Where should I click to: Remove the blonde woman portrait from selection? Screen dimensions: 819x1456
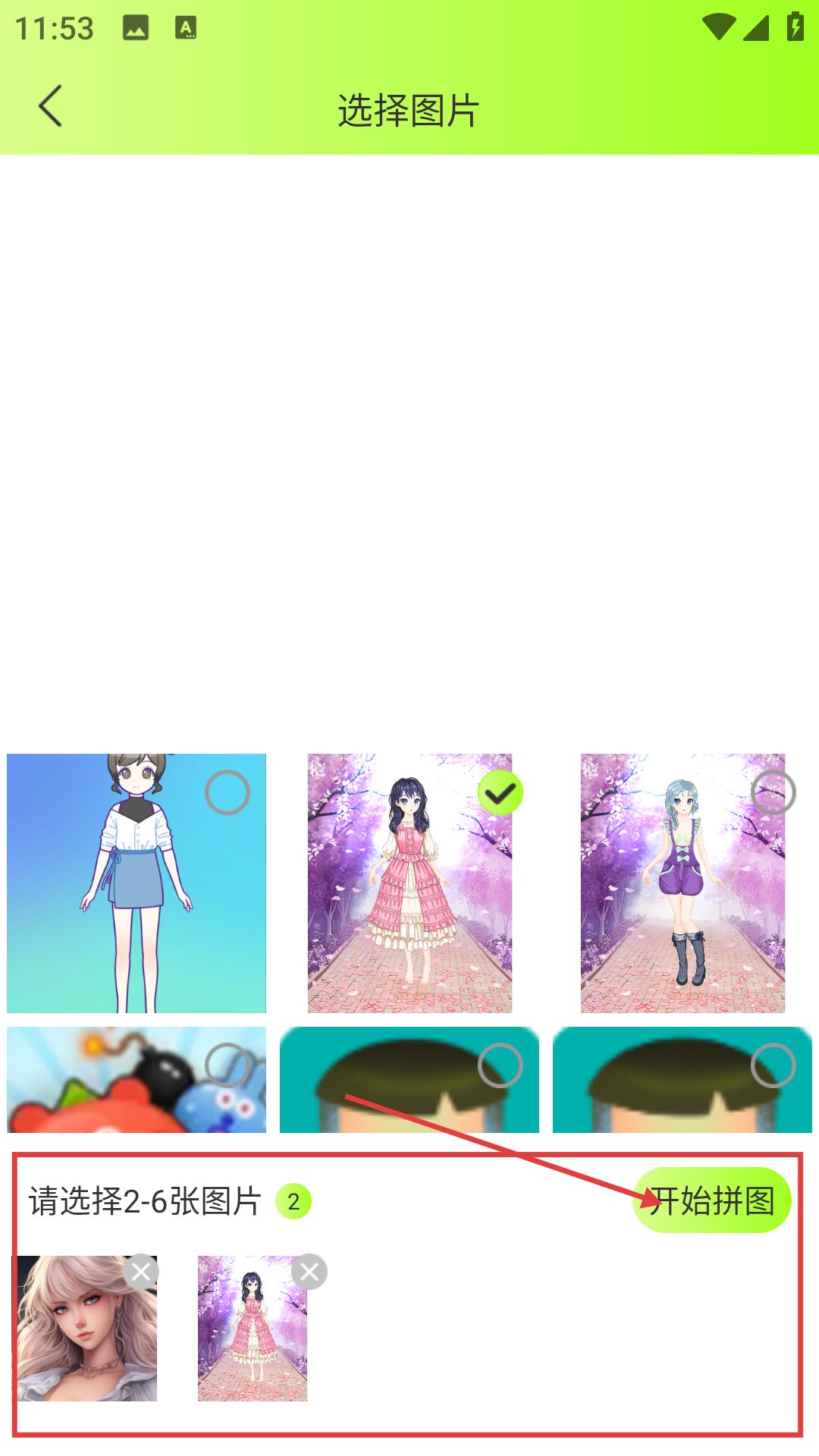coord(141,1272)
